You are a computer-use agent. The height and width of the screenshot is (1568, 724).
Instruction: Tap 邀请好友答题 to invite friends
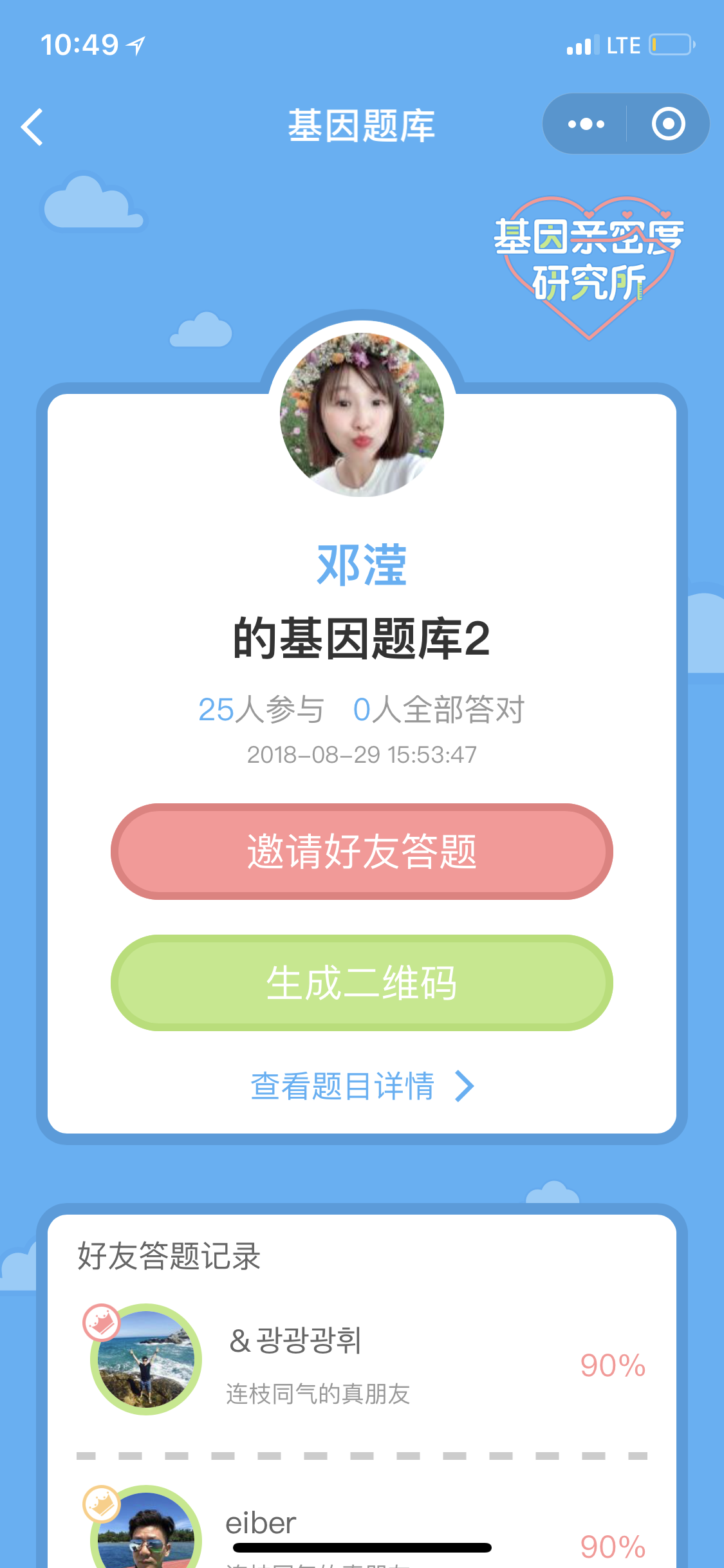pos(362,851)
